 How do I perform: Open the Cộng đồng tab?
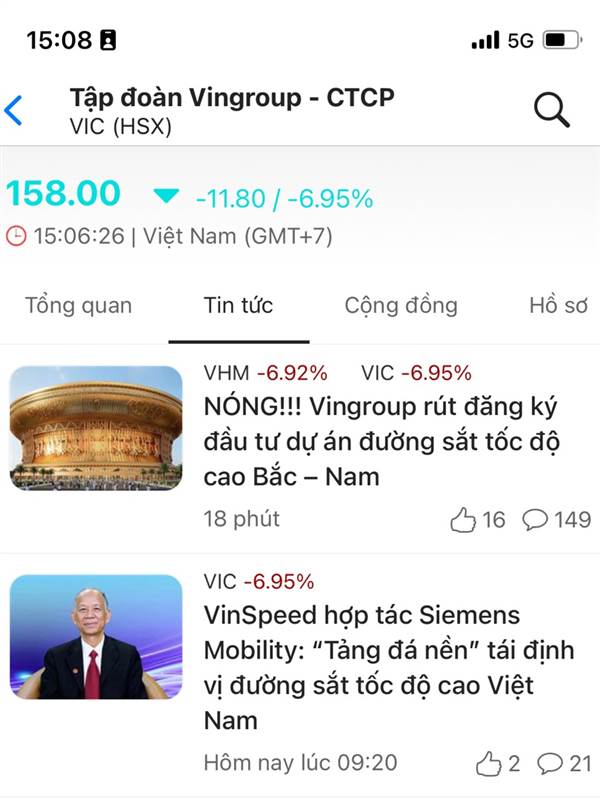400,306
